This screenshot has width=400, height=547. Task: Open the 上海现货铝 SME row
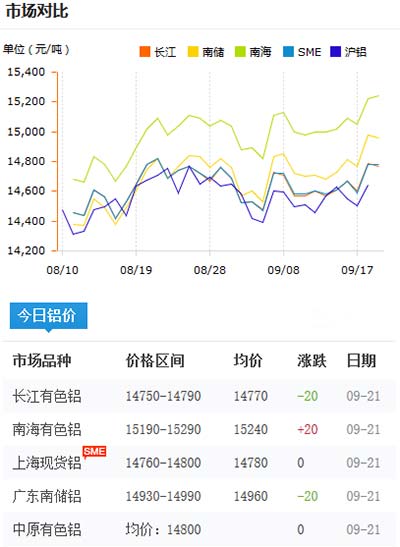pos(200,463)
